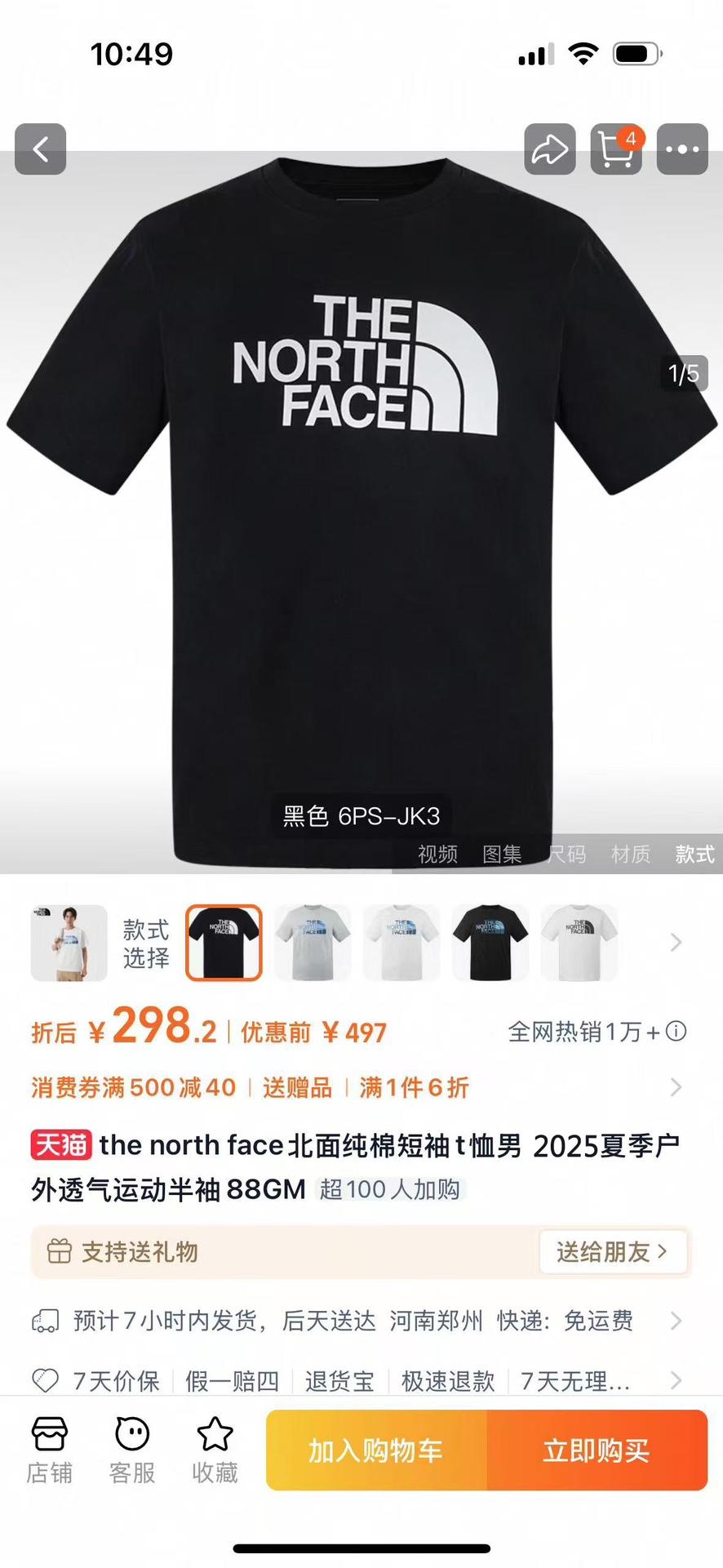The width and height of the screenshot is (723, 1568).
Task: Go back to the previous page
Action: [41, 149]
